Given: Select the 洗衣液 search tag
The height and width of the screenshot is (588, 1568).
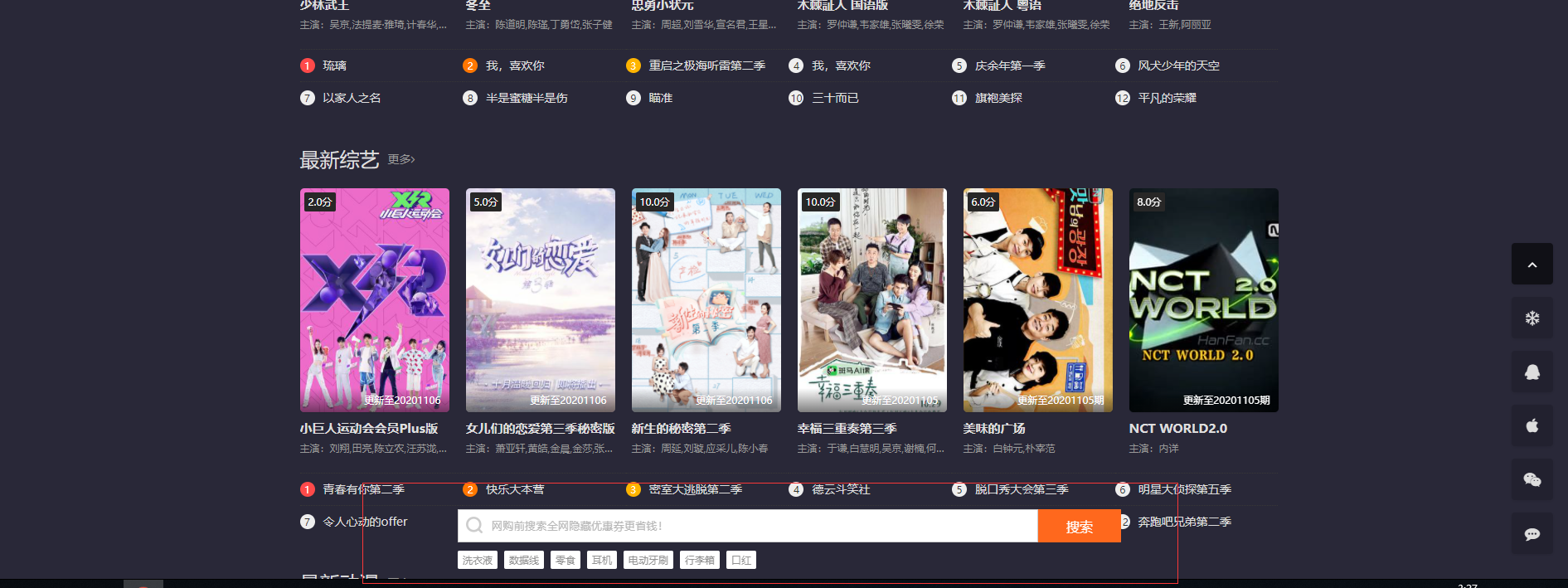Looking at the screenshot, I should 477,561.
